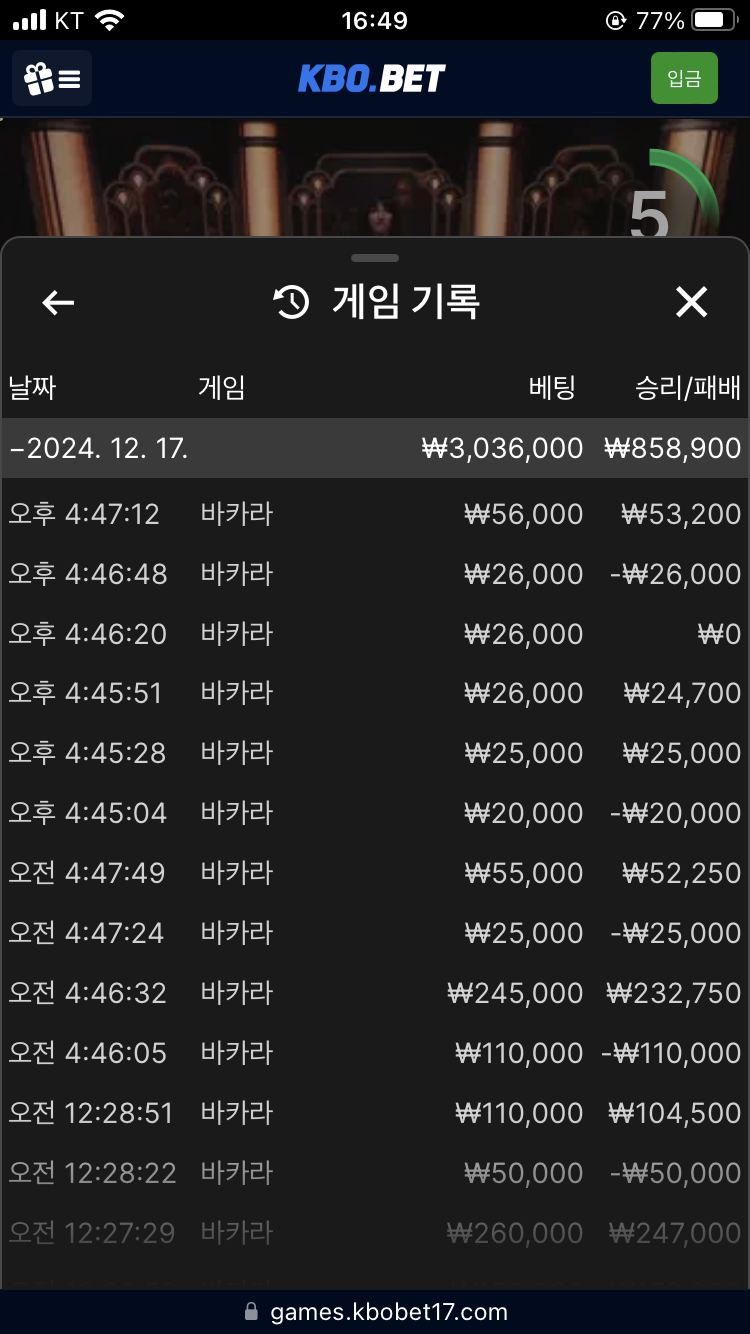View the 오전 4:46:05 바카라 record
750x1334 pixels.
click(x=375, y=1053)
